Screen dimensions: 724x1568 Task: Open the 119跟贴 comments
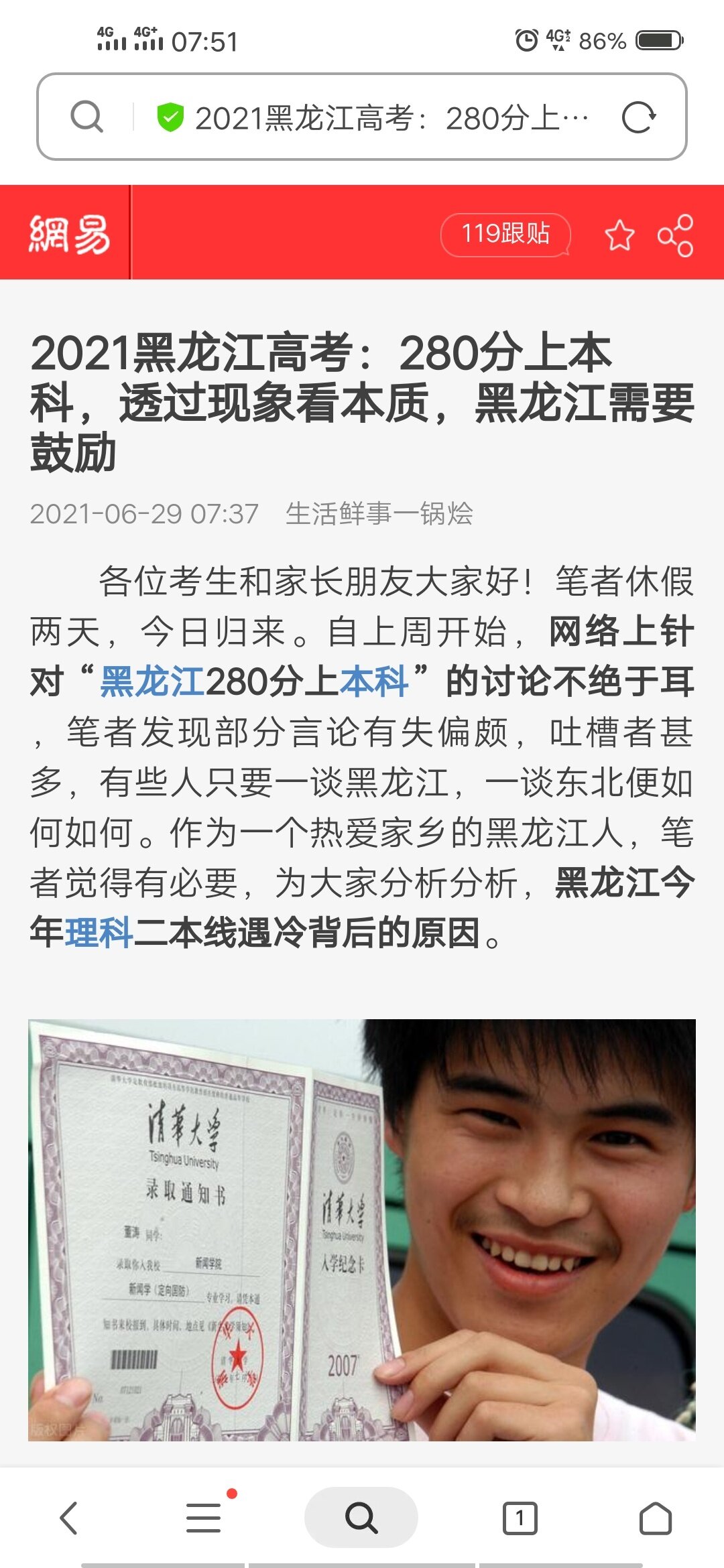click(x=505, y=234)
